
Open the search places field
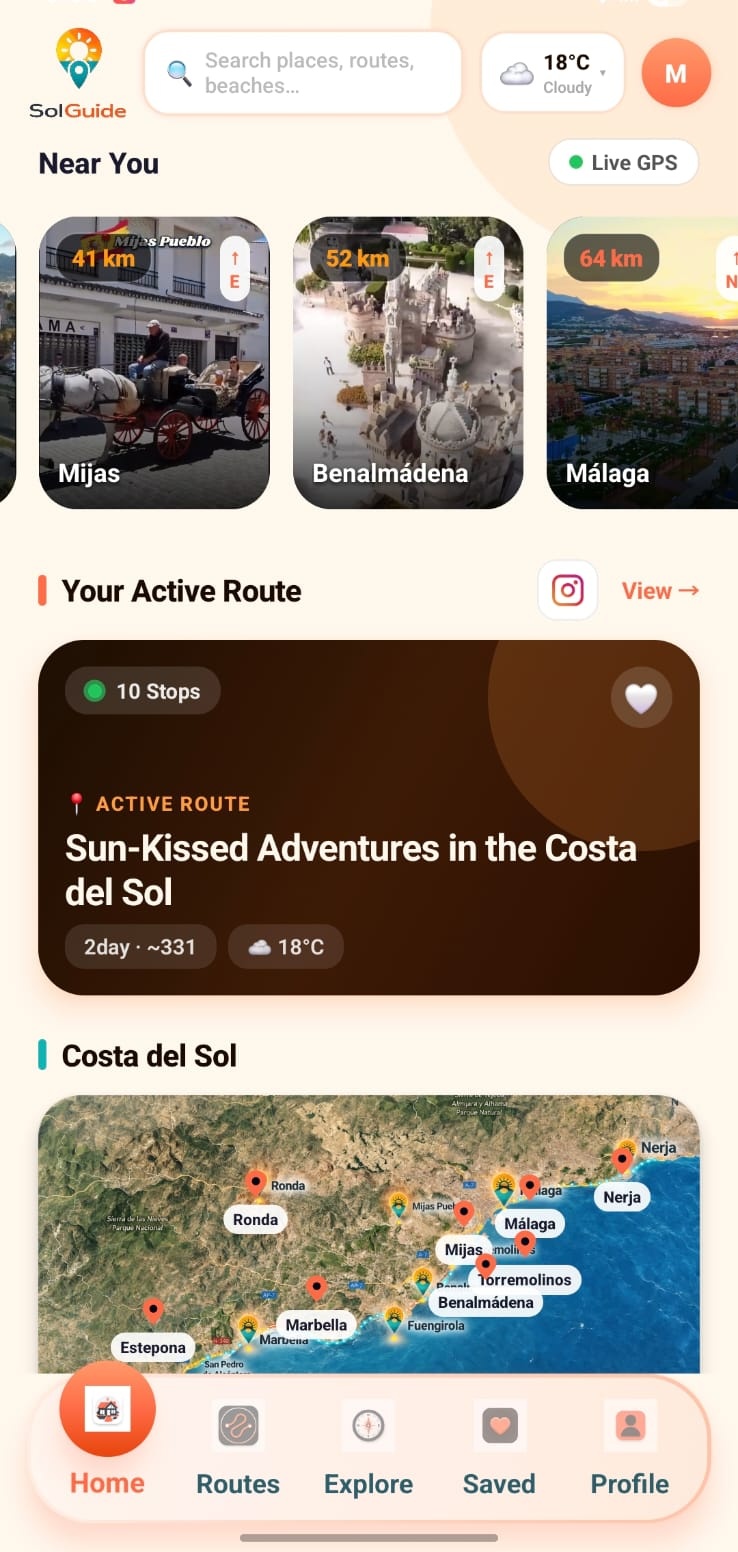pyautogui.click(x=303, y=73)
